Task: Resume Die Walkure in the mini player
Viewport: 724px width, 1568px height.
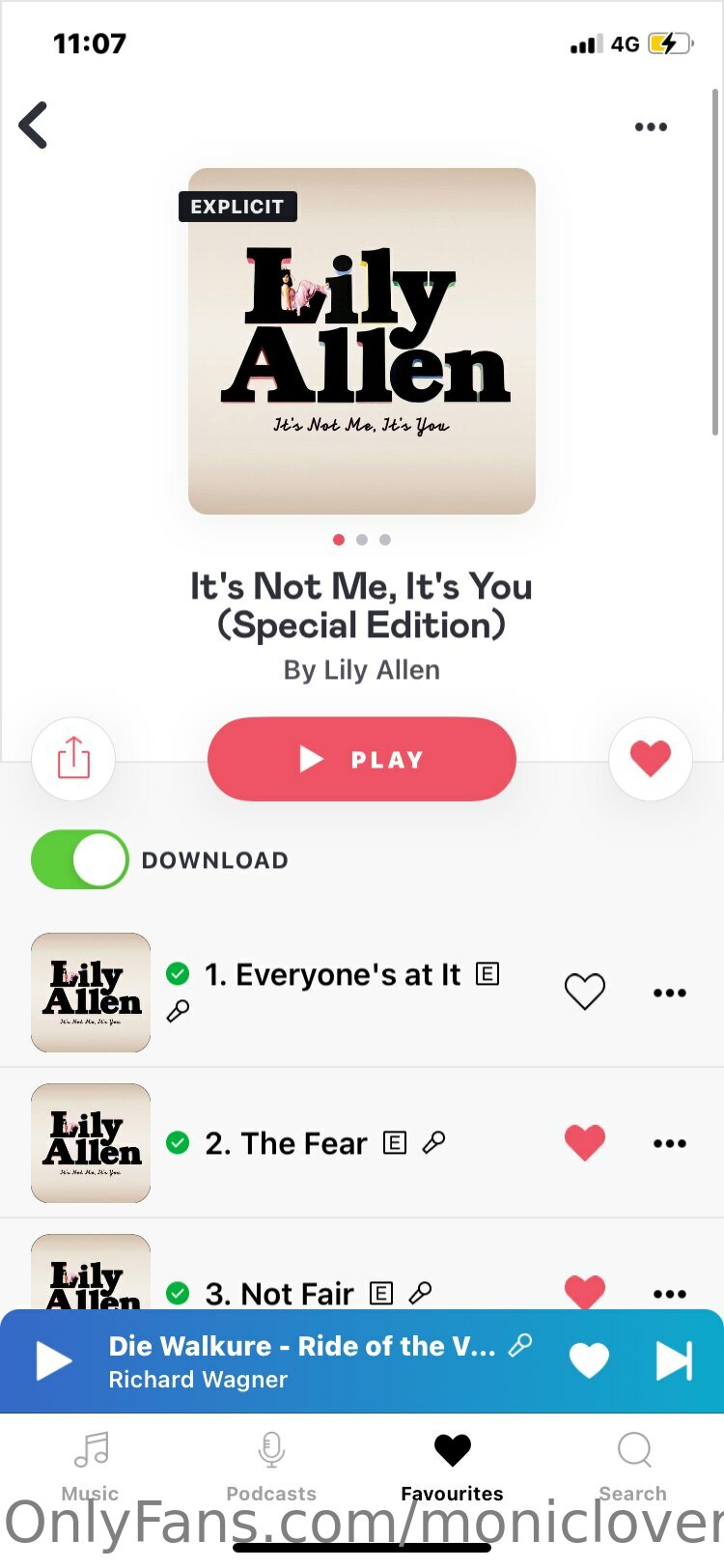Action: point(54,1361)
